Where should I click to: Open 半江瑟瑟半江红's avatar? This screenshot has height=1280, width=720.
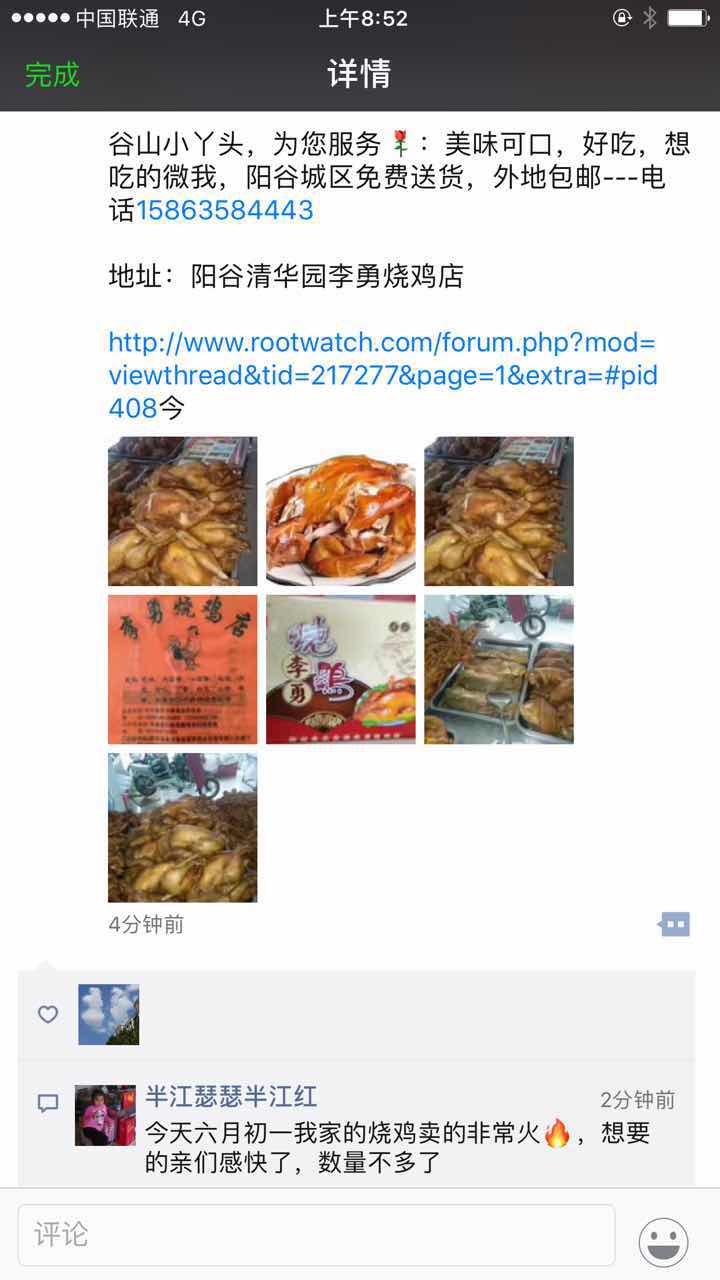105,1115
